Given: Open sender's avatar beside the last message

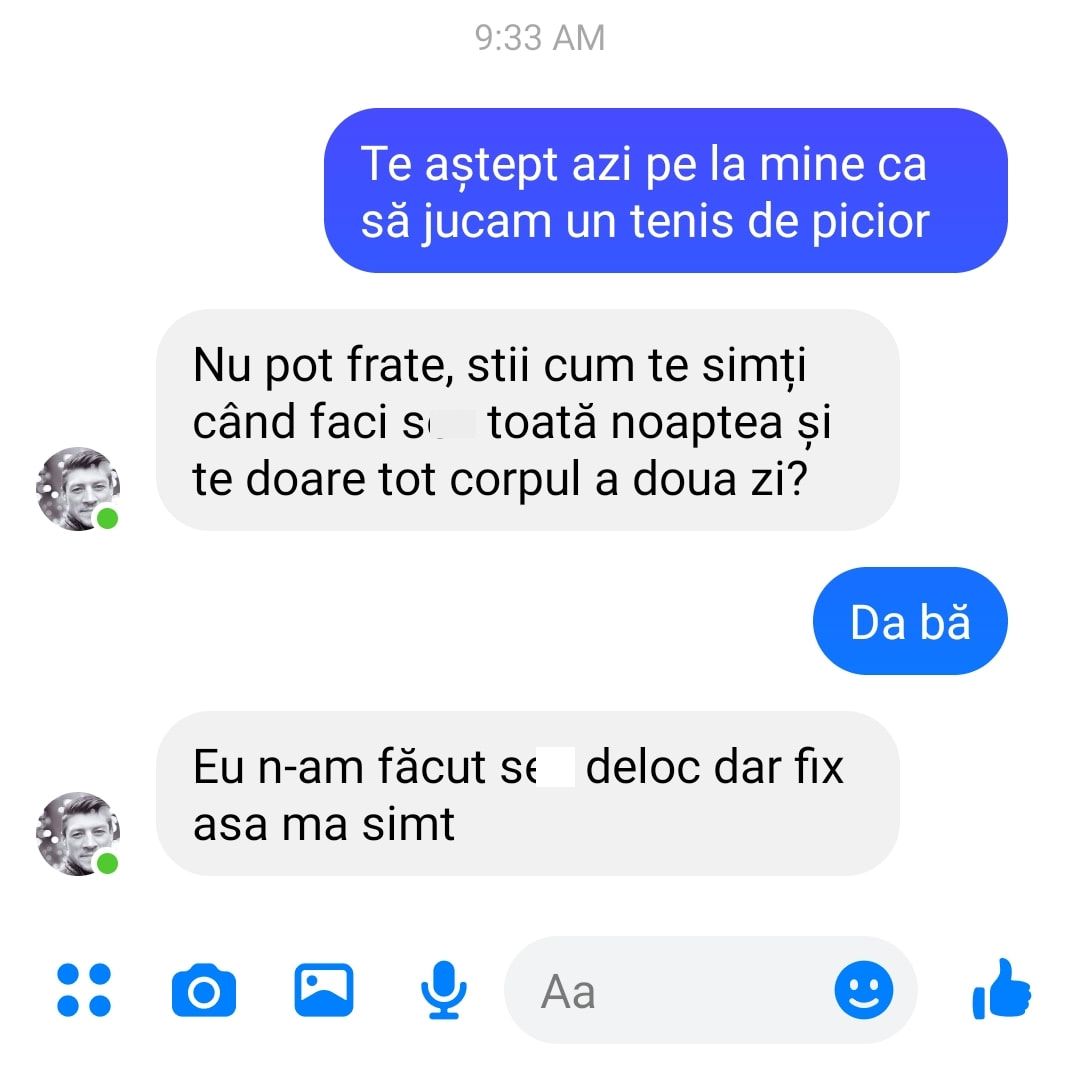Looking at the screenshot, I should click(x=78, y=834).
